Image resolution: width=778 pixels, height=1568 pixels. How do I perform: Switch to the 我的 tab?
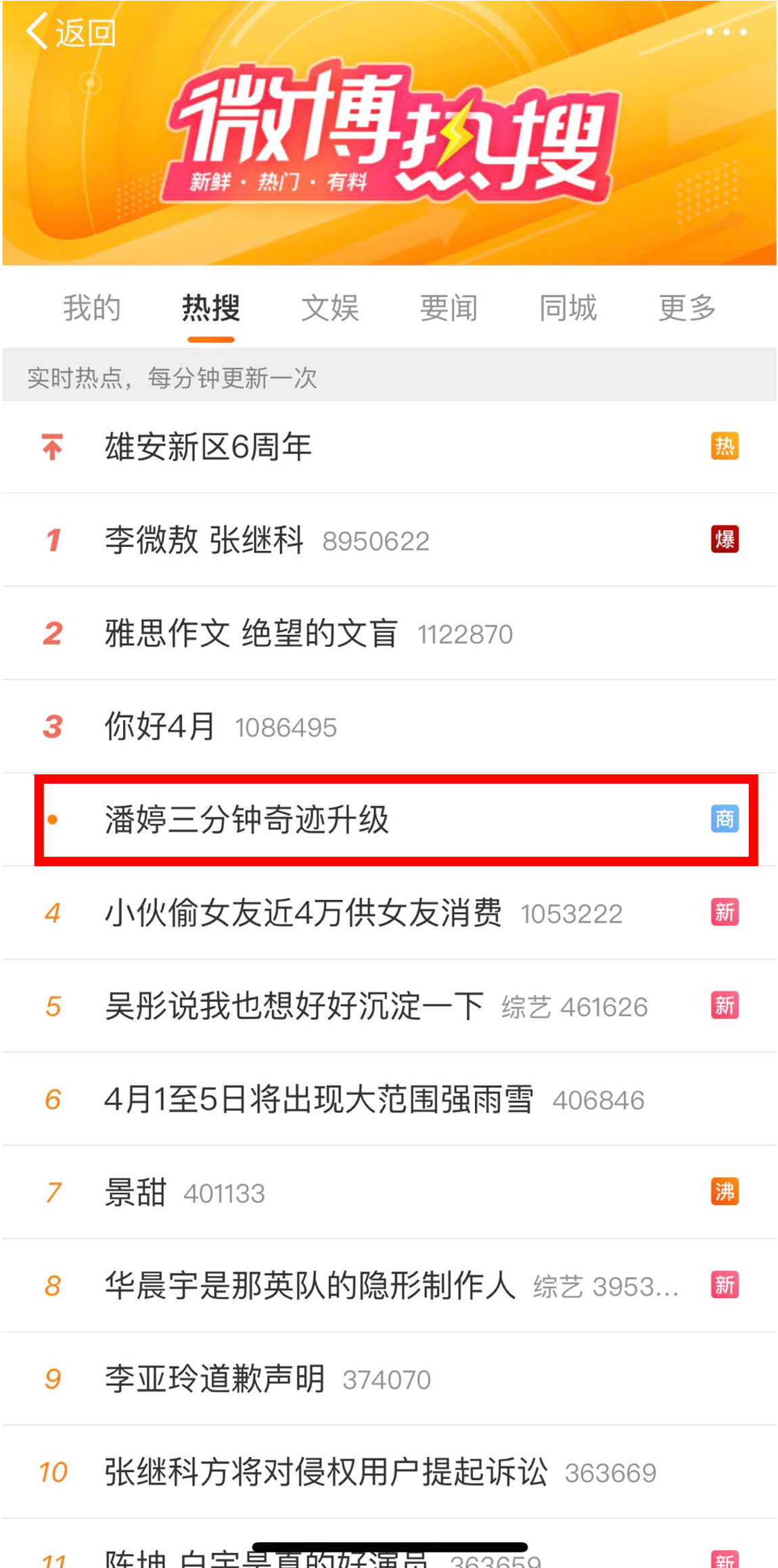point(92,308)
